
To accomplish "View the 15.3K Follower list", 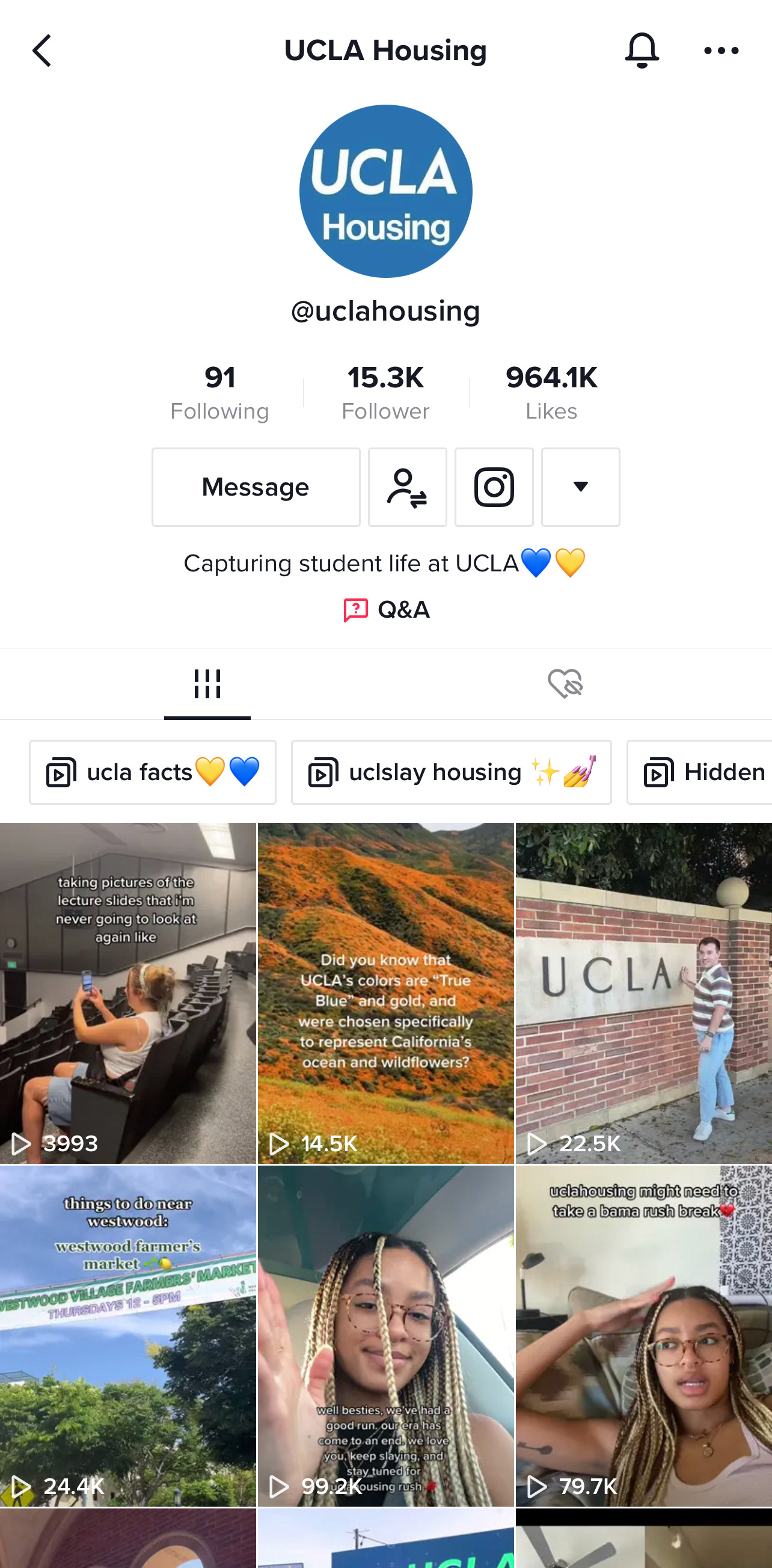I will pyautogui.click(x=385, y=393).
